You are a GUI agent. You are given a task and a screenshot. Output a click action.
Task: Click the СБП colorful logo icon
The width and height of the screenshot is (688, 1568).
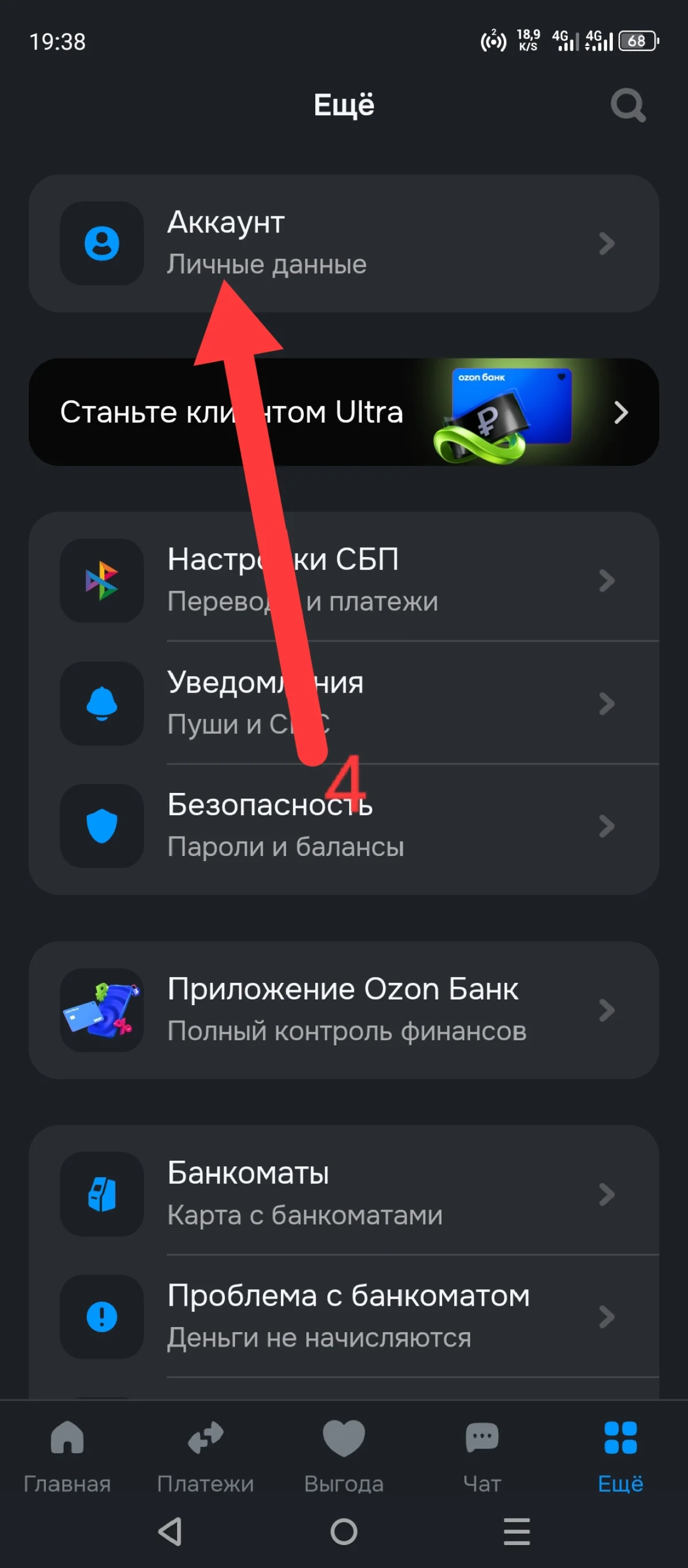coord(102,581)
